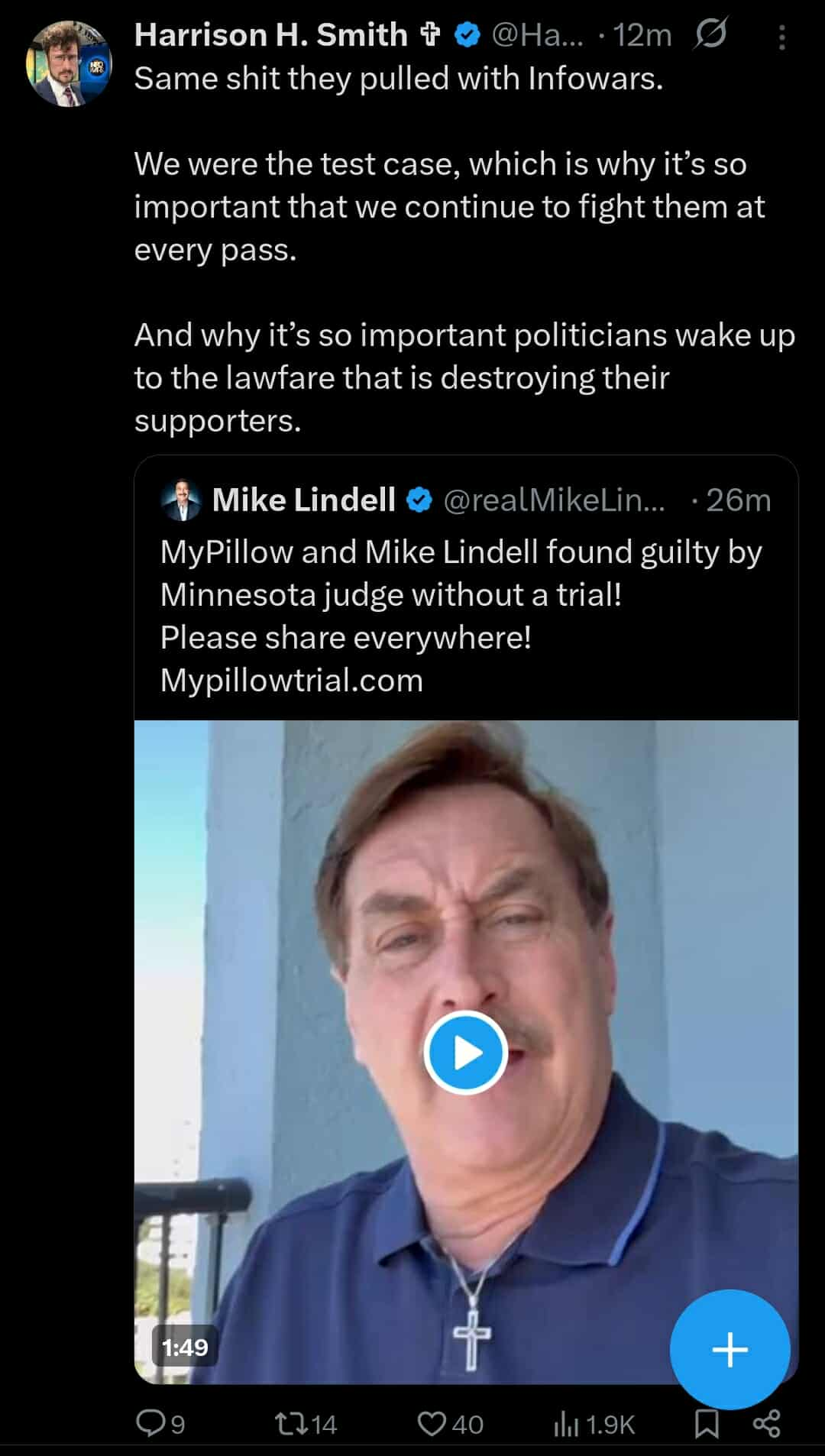Bookmark this post

tap(707, 1423)
